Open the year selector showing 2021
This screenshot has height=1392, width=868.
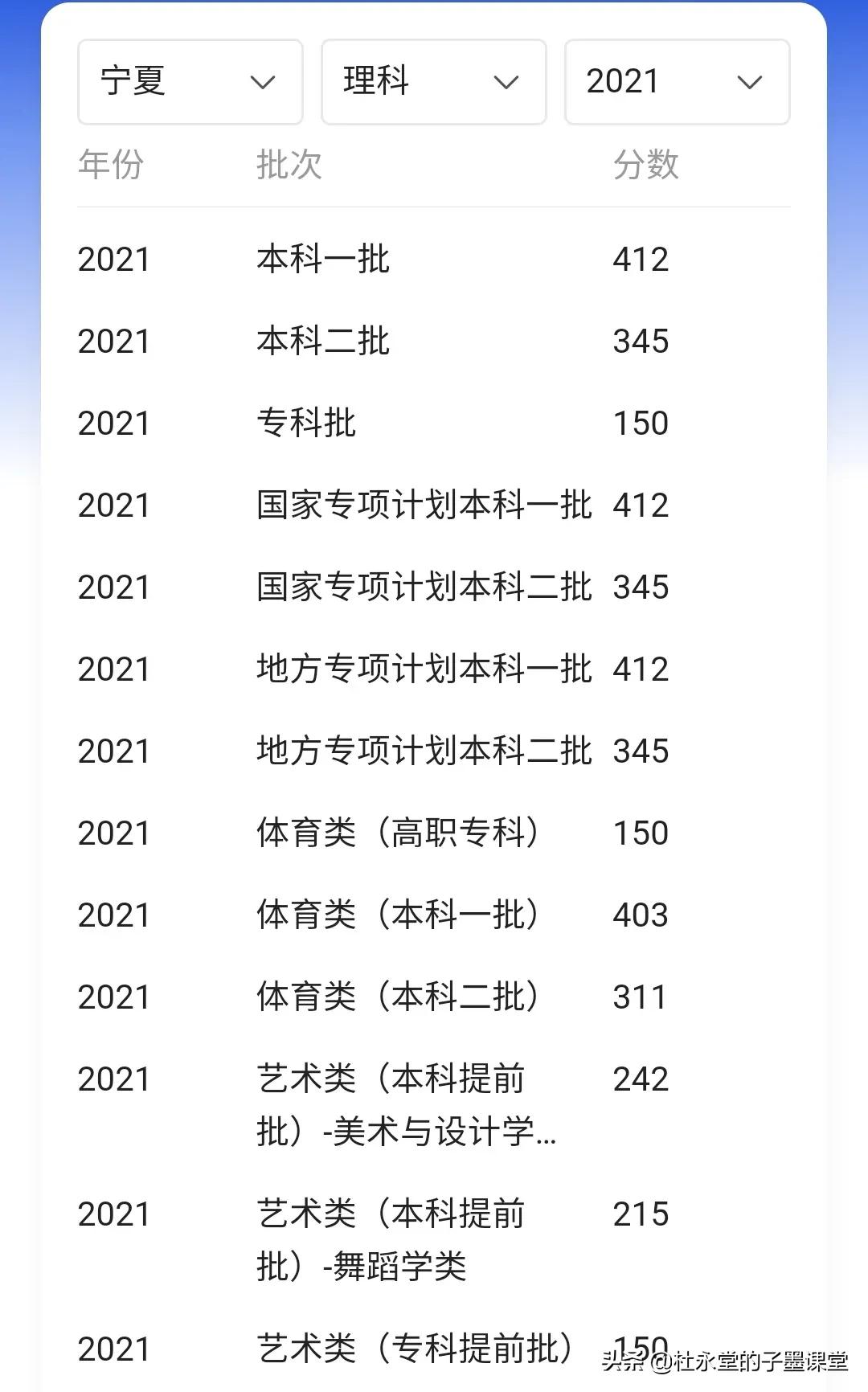[x=677, y=82]
